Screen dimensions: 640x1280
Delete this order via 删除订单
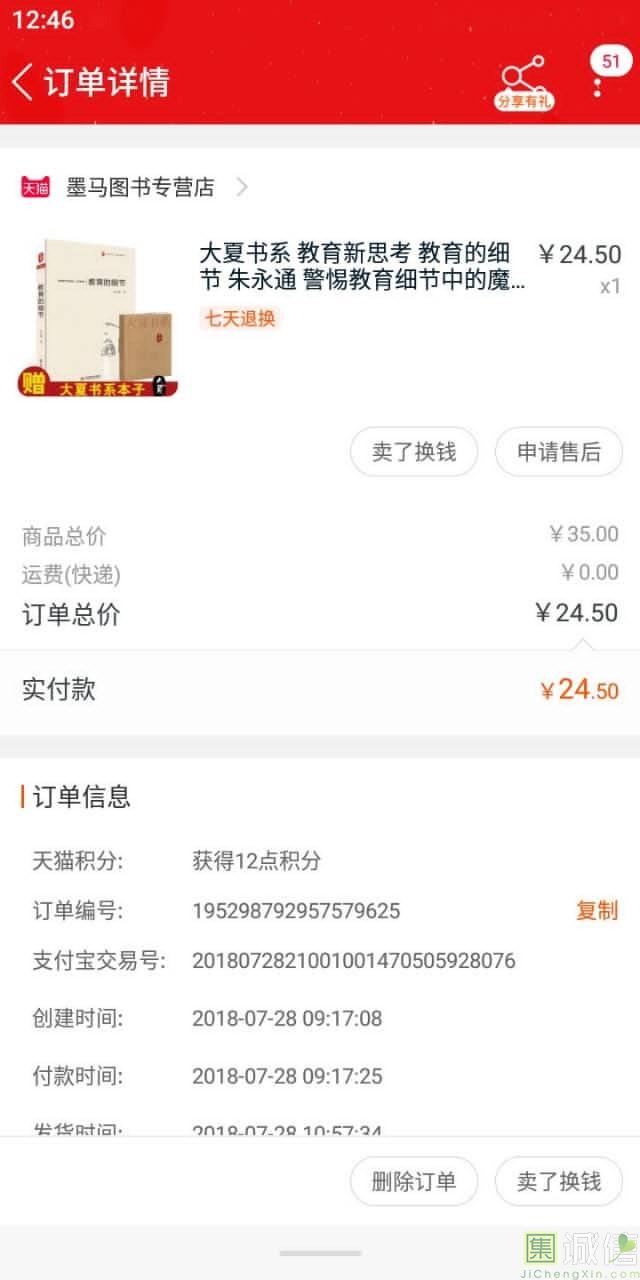[x=413, y=1181]
